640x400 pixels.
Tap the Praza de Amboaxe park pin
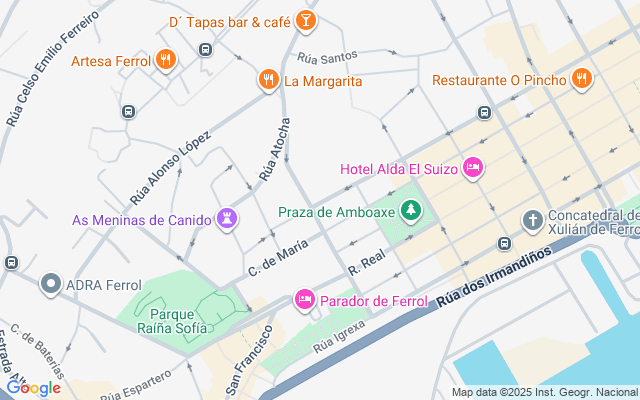[410, 211]
